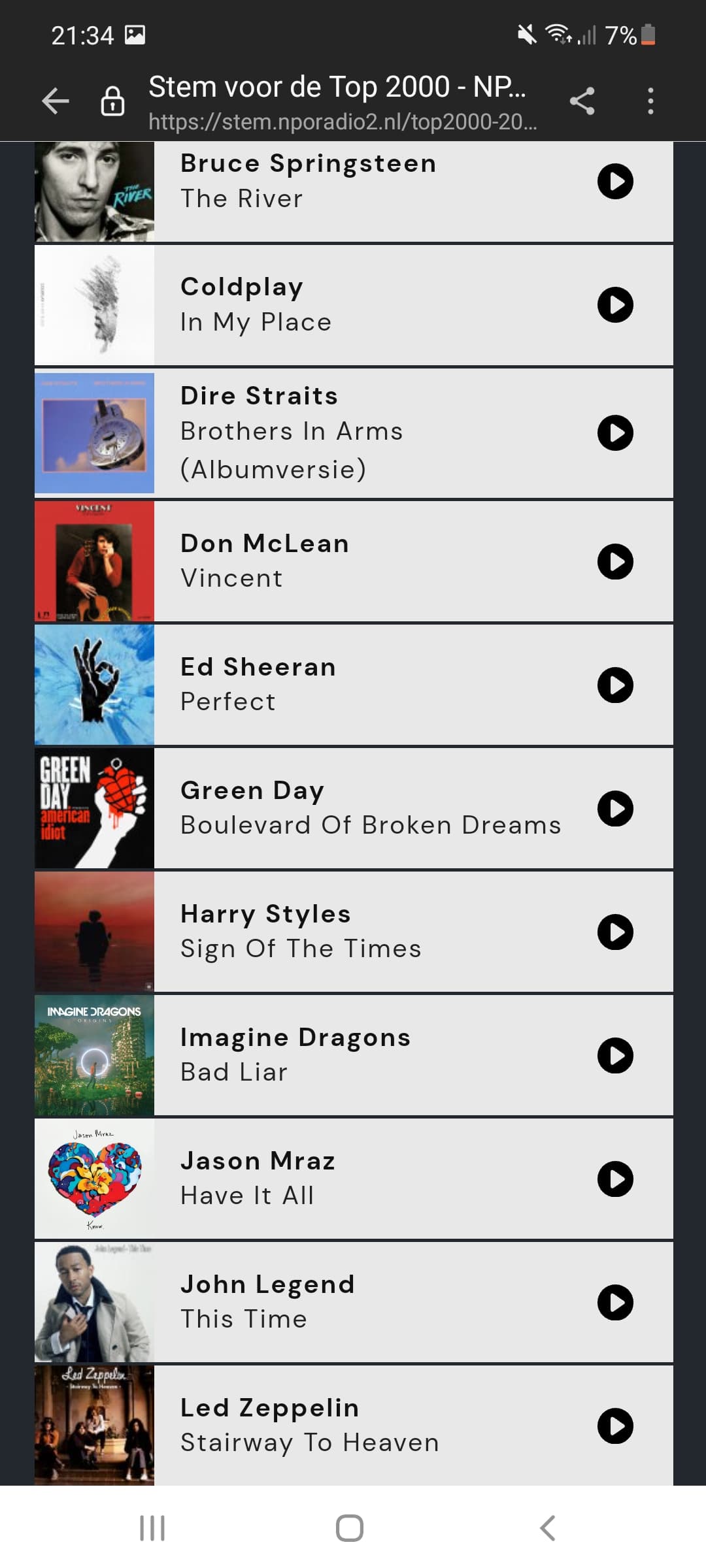Play Harry Styles' Sign Of The Times
The height and width of the screenshot is (1568, 706).
click(615, 932)
